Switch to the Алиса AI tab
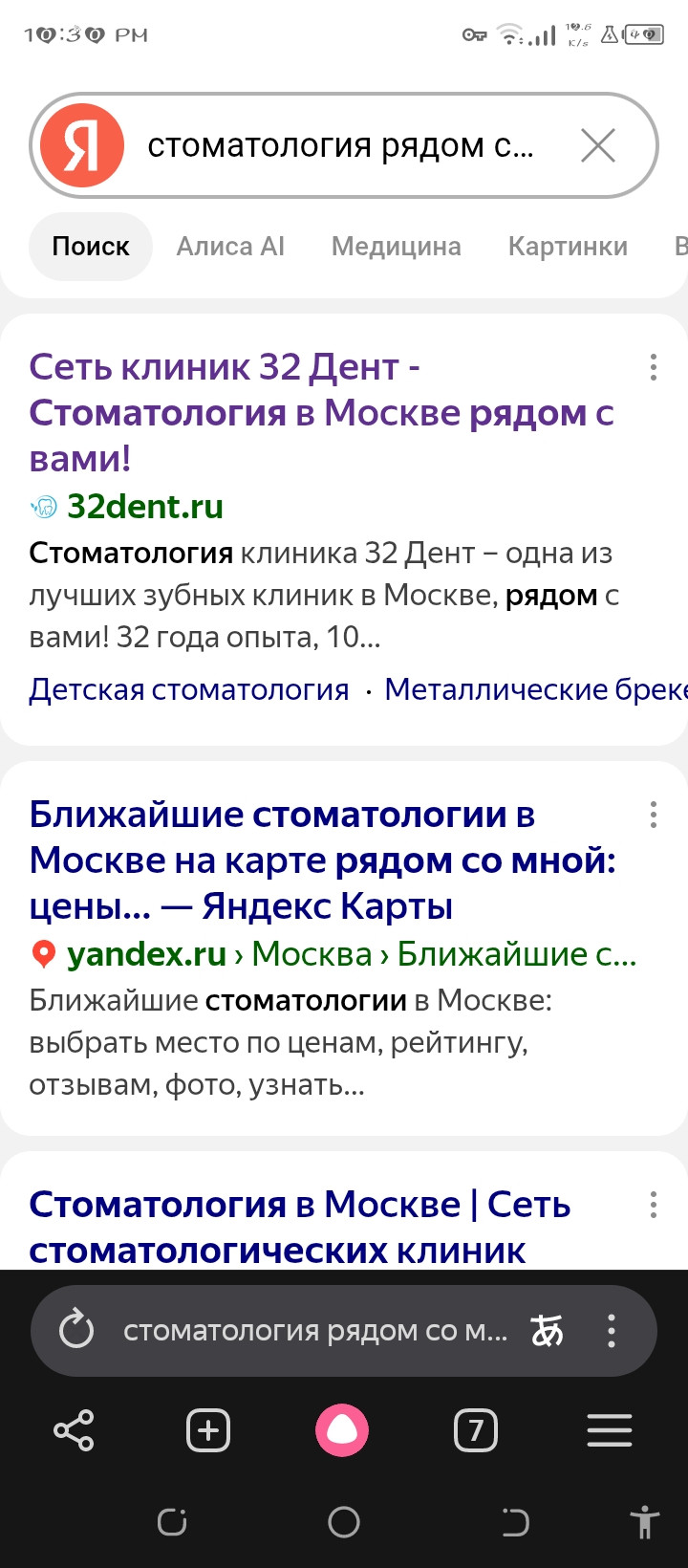The height and width of the screenshot is (1568, 688). coord(230,247)
